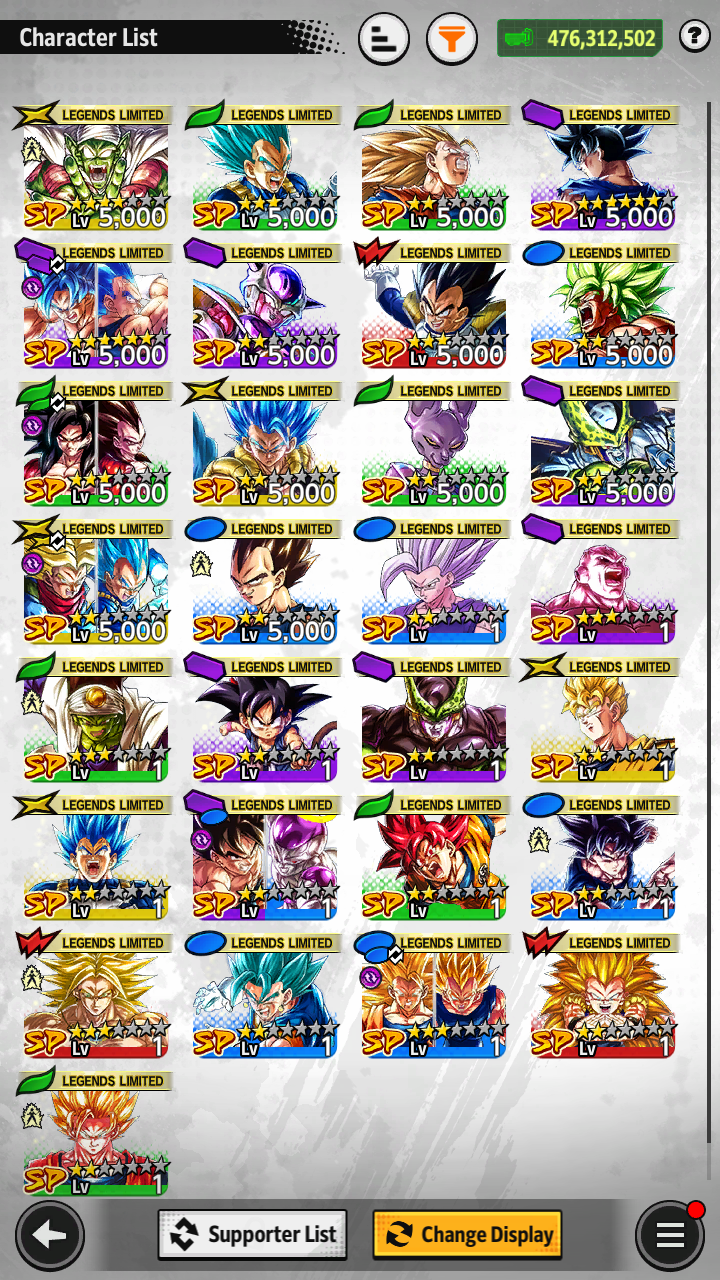Open the red Vegeta card with raised arm
720x1280 pixels.
434,304
